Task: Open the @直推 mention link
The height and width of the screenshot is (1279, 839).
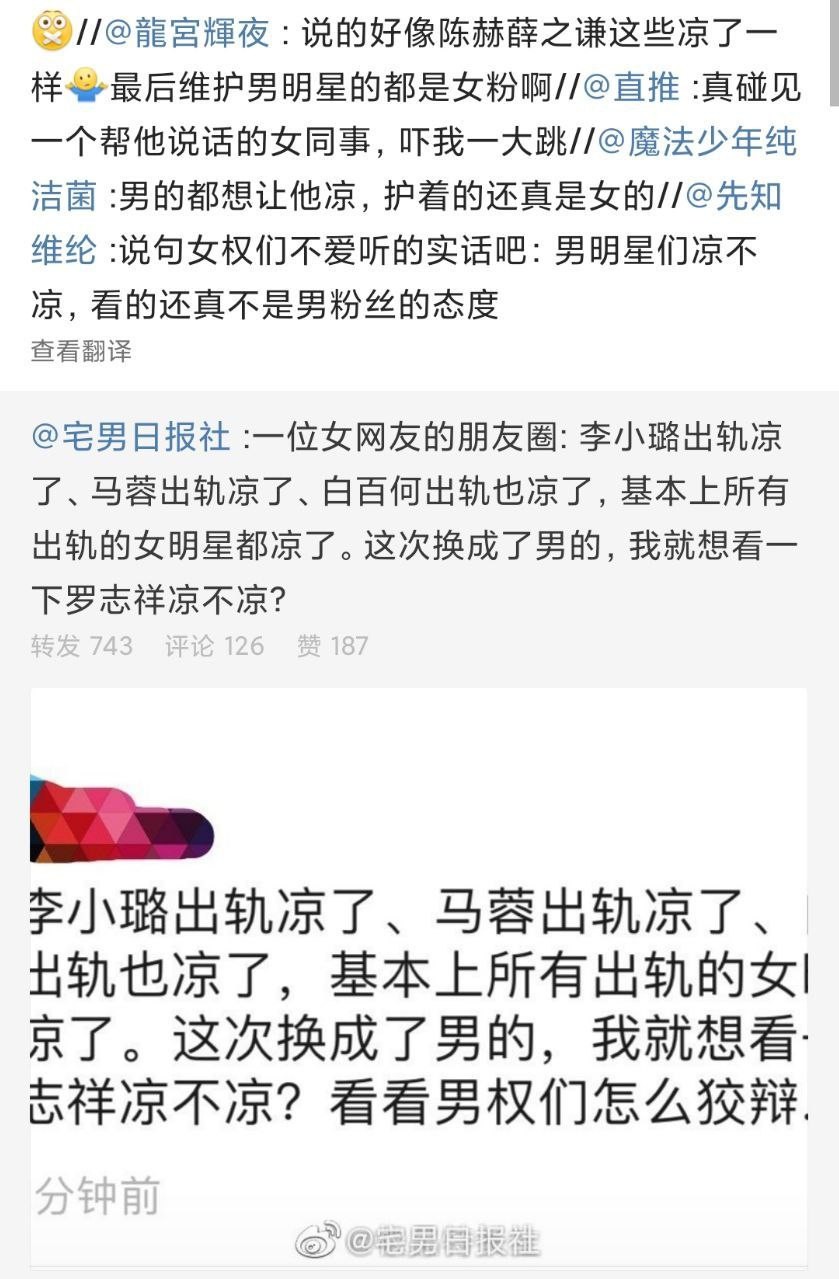Action: click(631, 88)
